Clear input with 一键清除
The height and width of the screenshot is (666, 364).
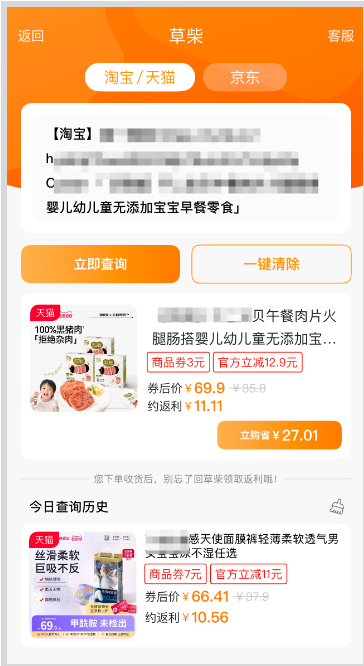(x=271, y=264)
